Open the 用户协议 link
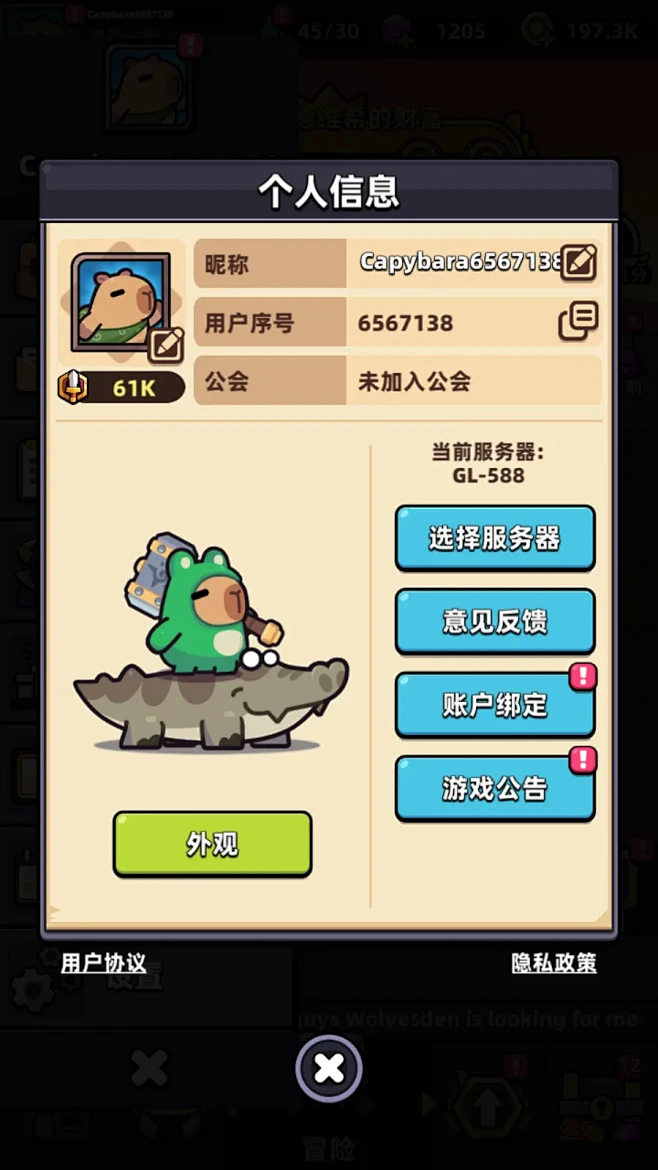Viewport: 658px width, 1170px height. [x=104, y=963]
